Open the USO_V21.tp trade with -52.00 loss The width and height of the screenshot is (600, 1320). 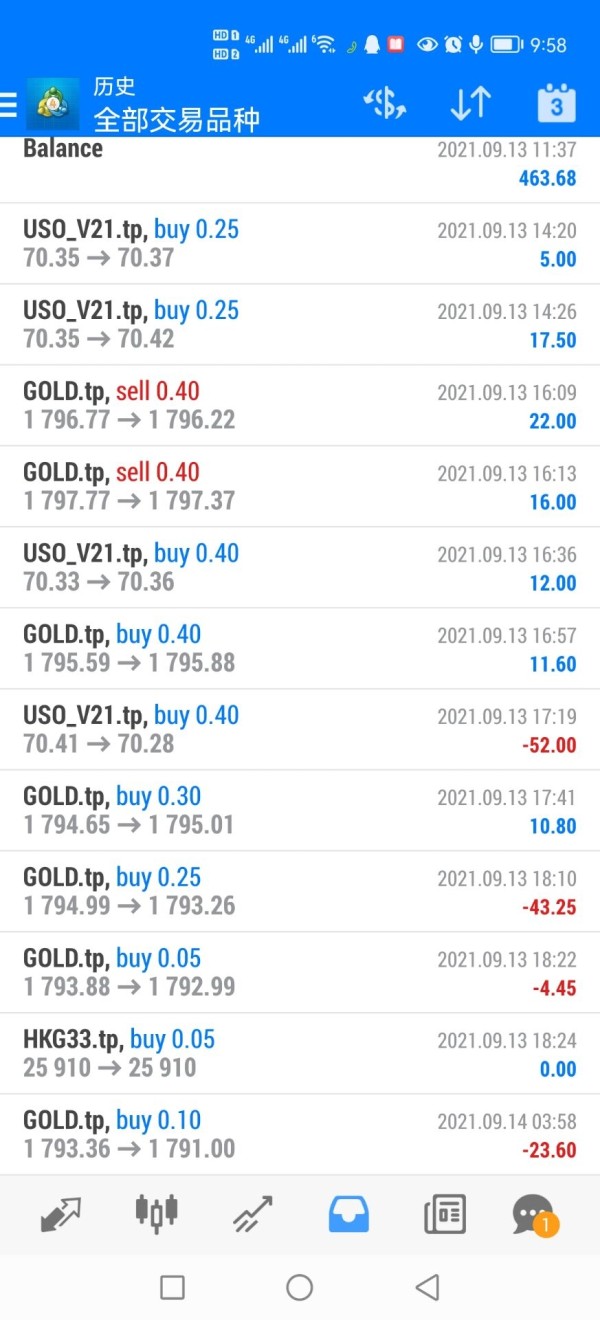pyautogui.click(x=300, y=730)
